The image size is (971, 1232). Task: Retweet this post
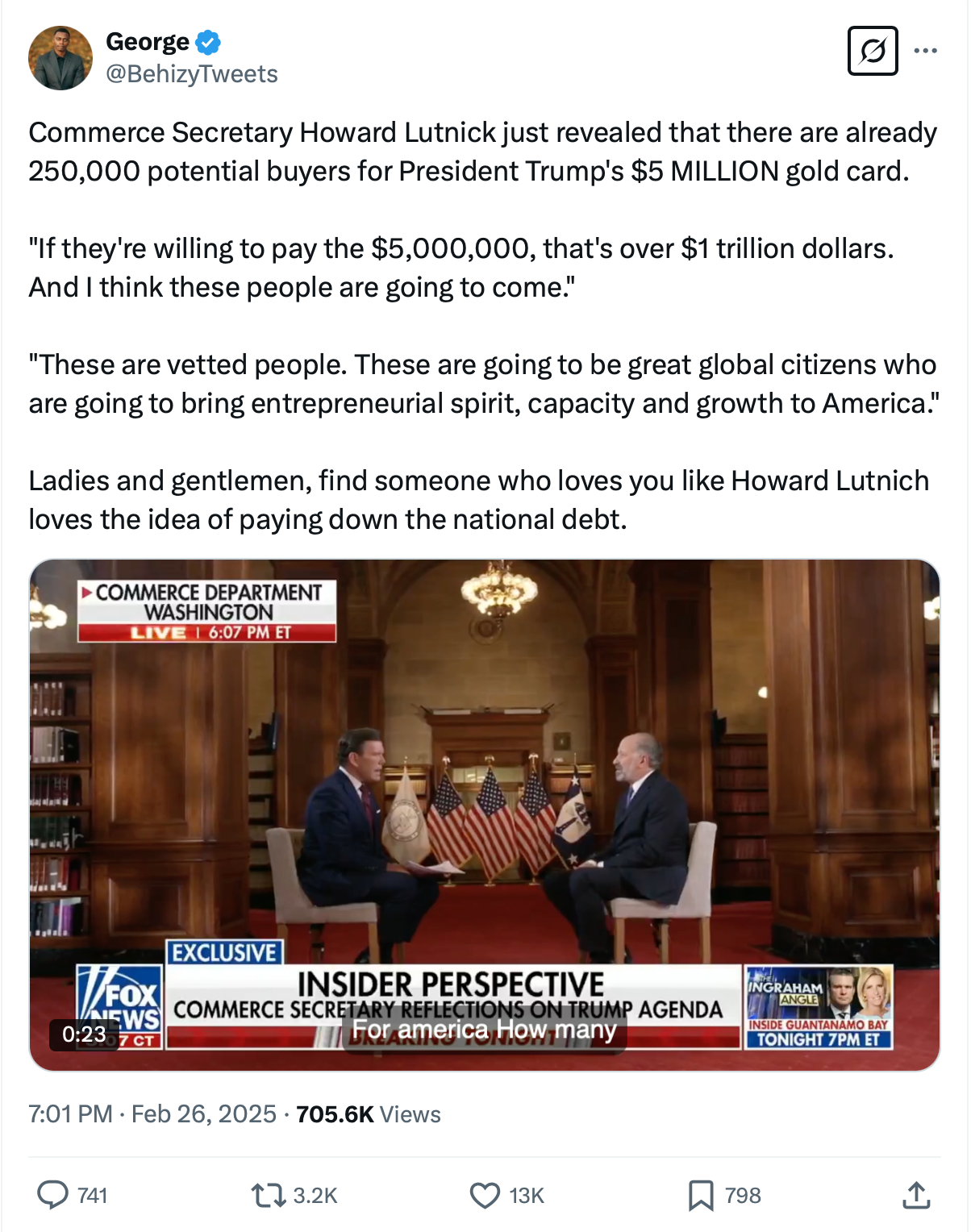point(269,1195)
